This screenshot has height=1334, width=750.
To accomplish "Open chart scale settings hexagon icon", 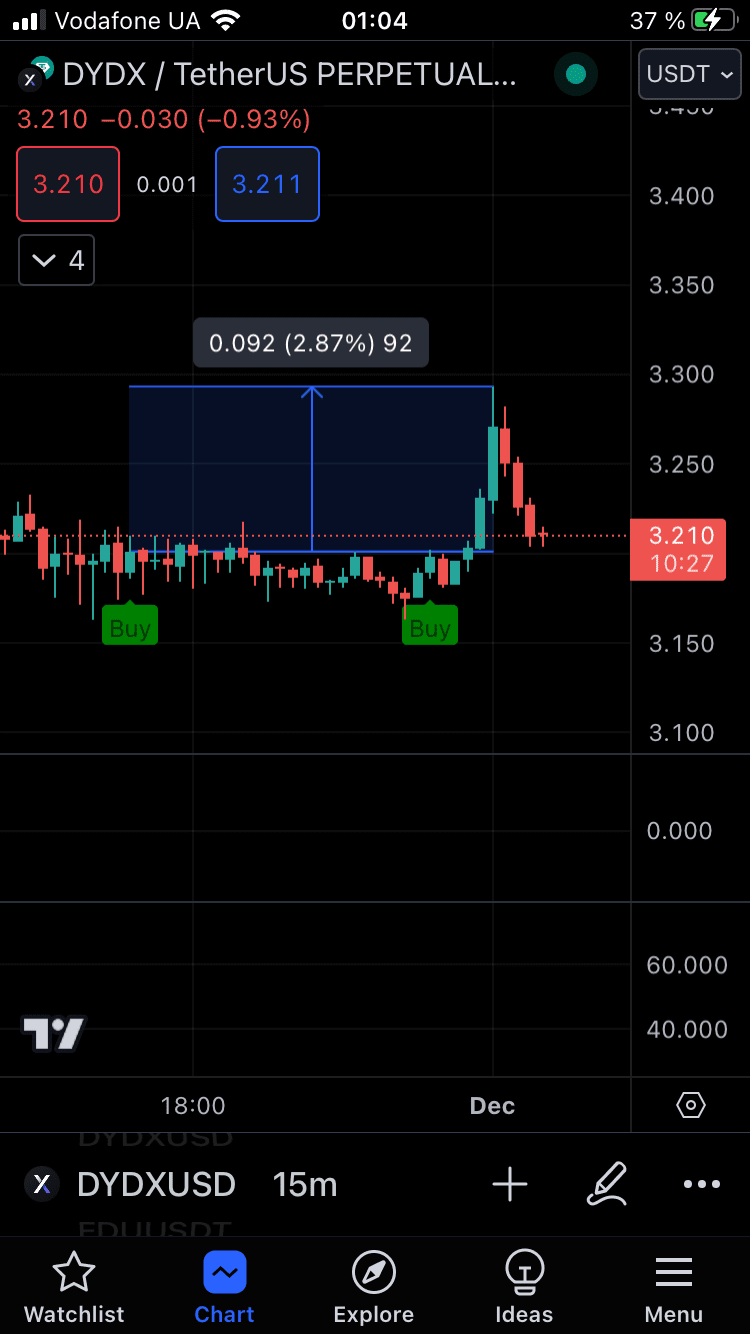I will coord(691,1105).
